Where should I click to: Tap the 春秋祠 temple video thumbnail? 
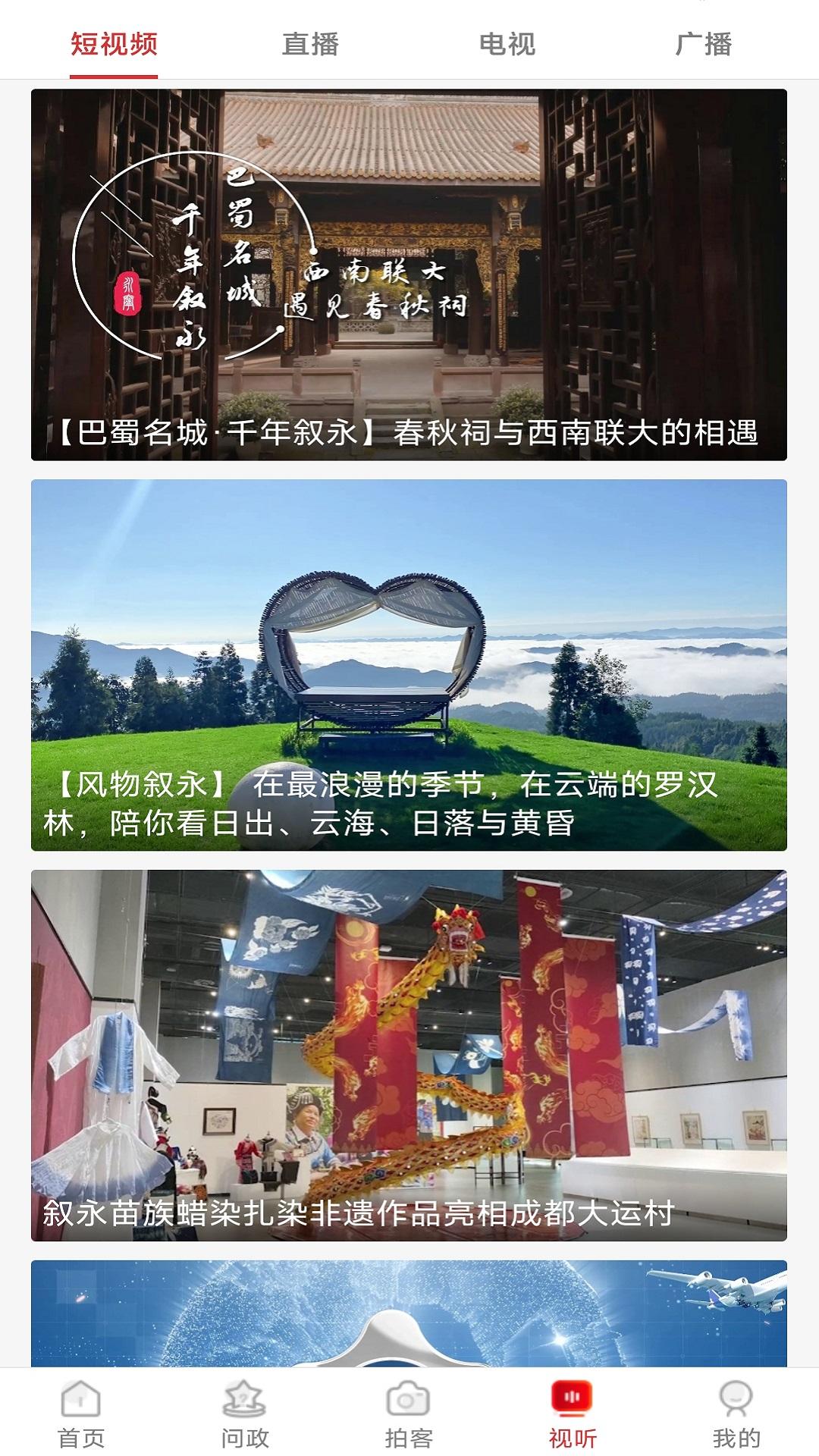click(409, 250)
